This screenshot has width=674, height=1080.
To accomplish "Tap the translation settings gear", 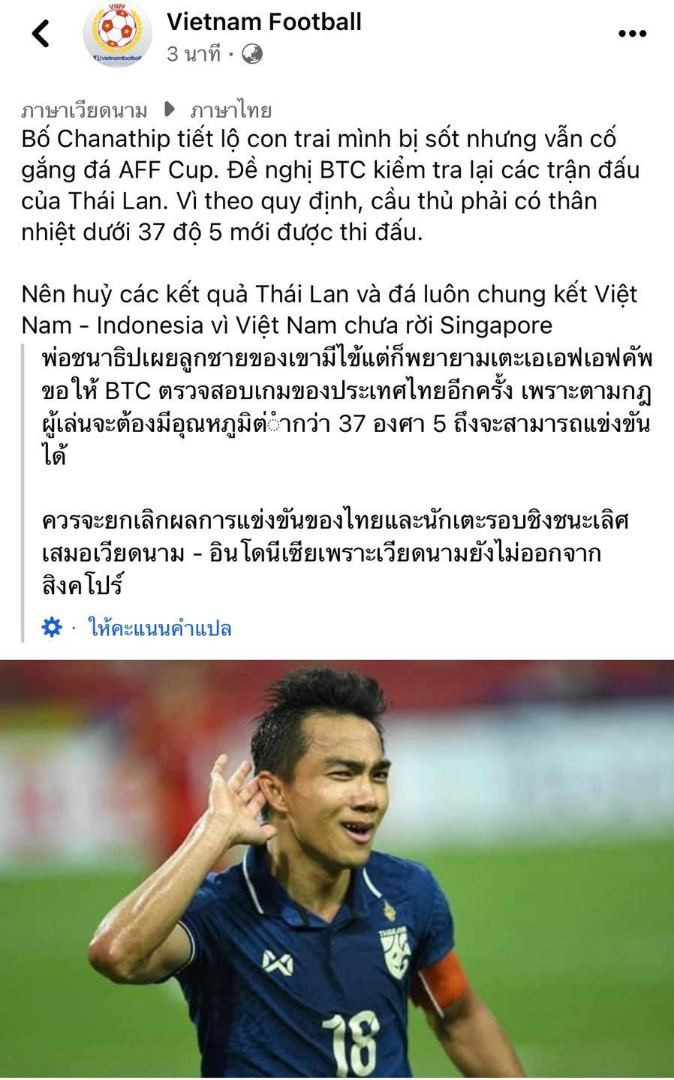I will 51,628.
